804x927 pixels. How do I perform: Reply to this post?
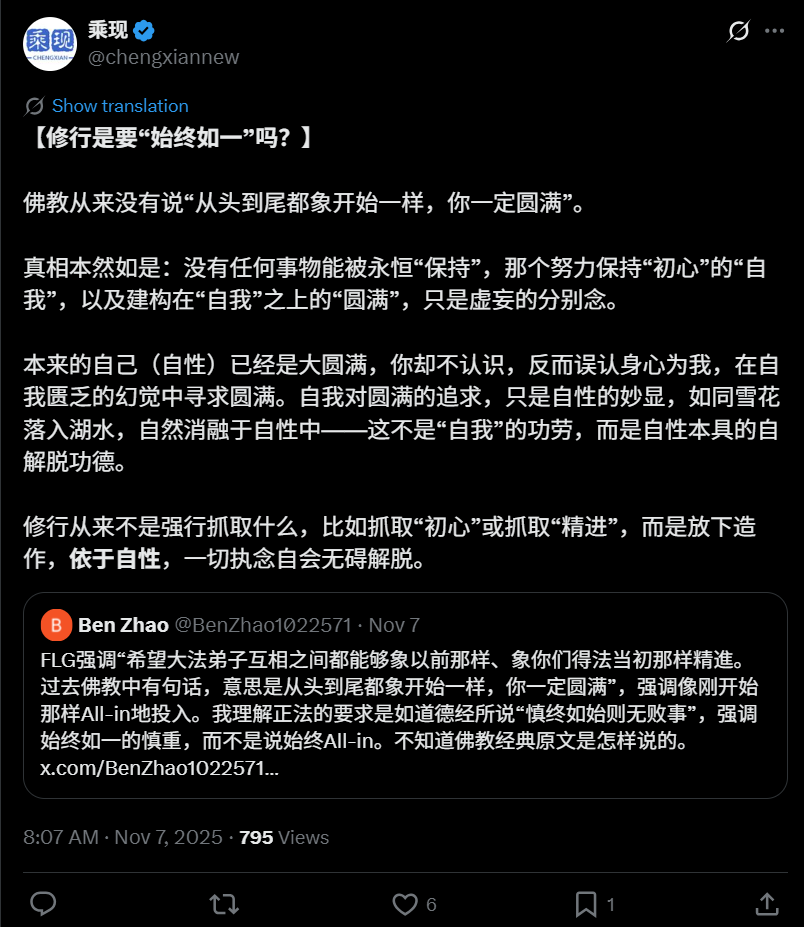coord(42,904)
